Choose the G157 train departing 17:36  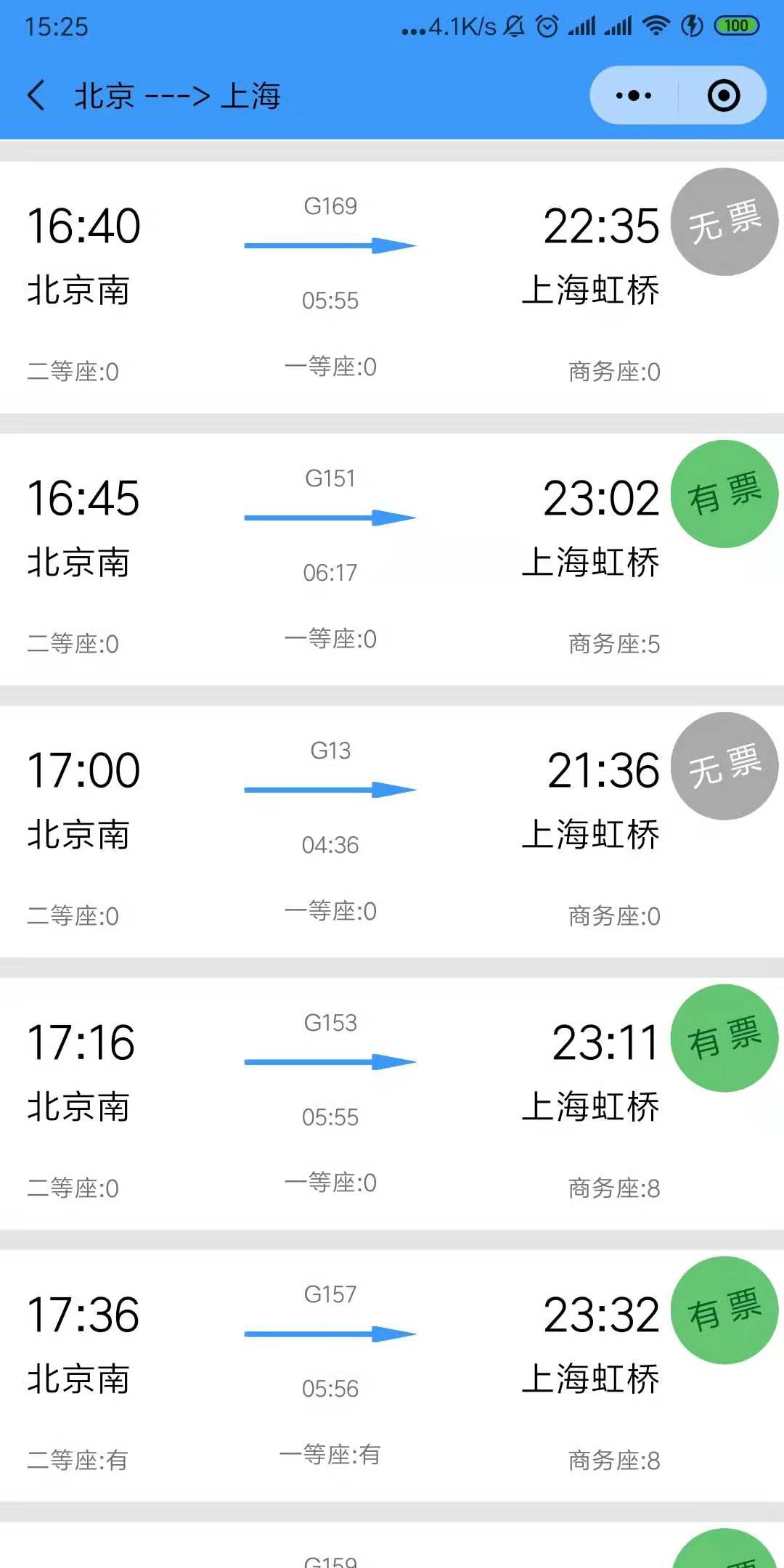pos(392,1376)
